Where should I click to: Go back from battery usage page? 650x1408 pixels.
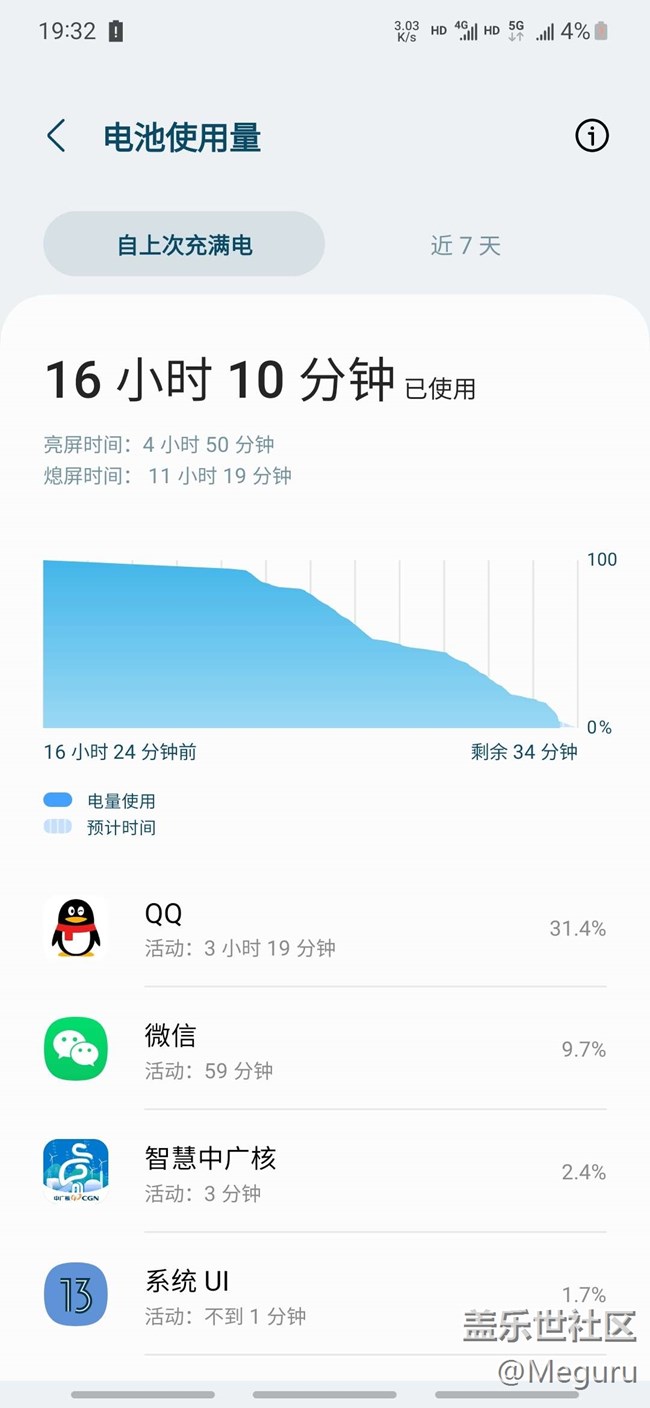click(x=57, y=136)
